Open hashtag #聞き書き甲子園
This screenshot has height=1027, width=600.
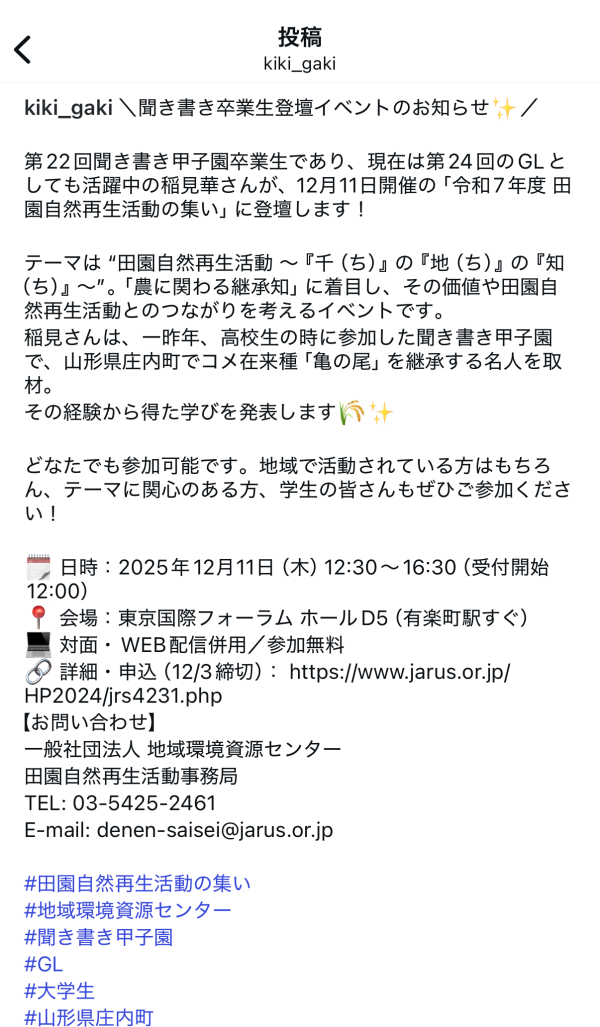tap(99, 937)
